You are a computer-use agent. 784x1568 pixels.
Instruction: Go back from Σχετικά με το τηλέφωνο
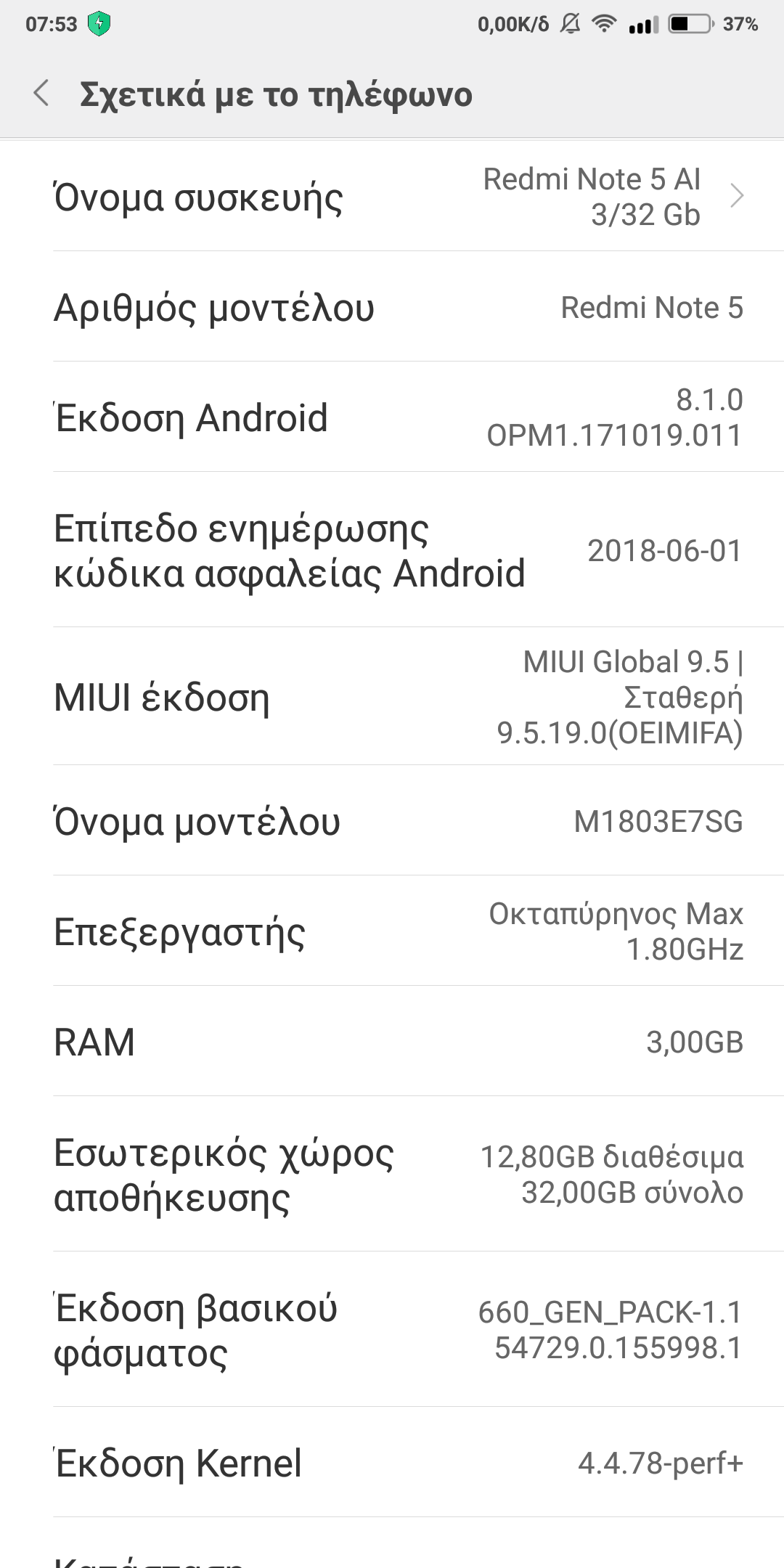pyautogui.click(x=41, y=94)
